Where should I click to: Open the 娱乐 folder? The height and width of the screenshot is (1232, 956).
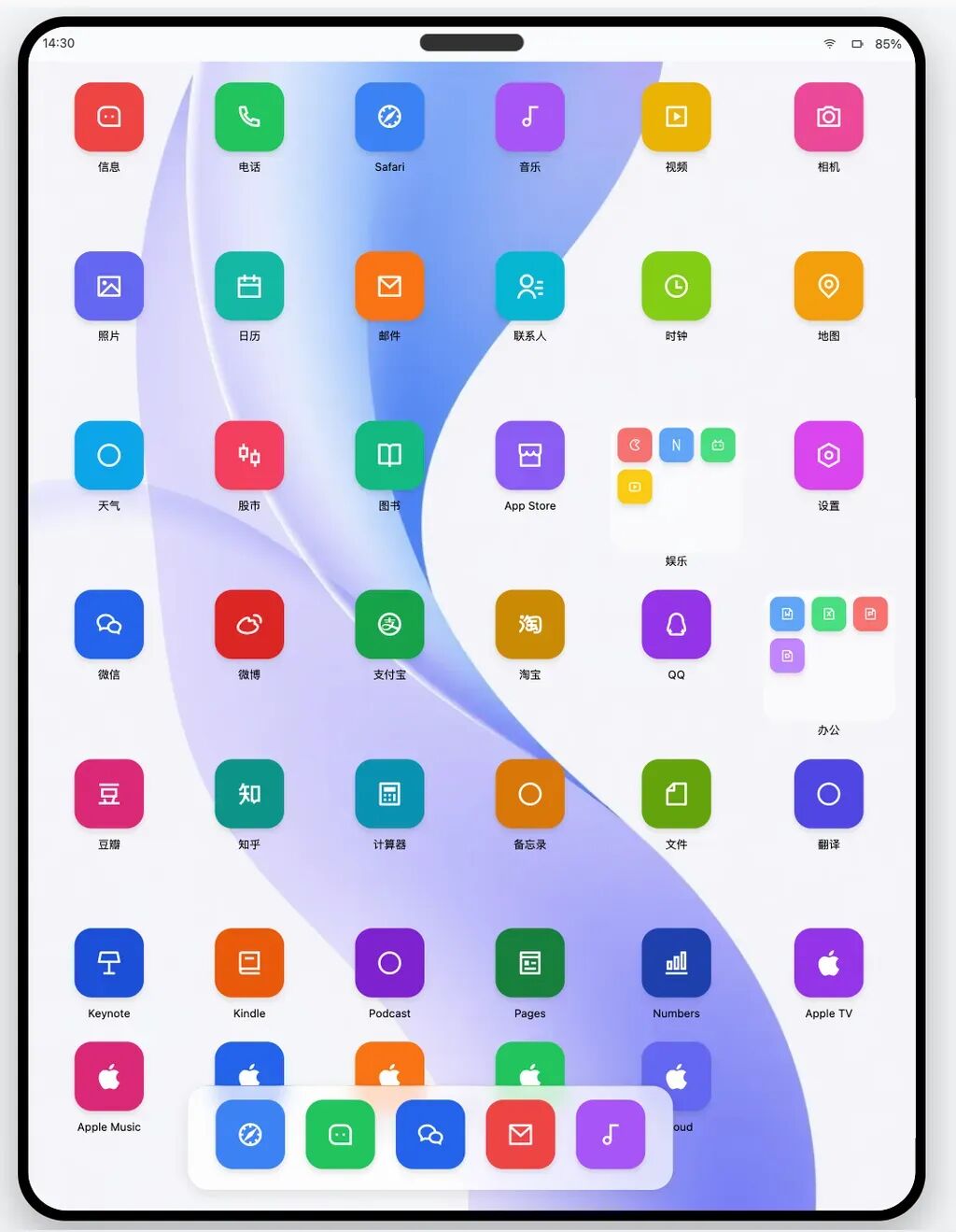pos(676,486)
